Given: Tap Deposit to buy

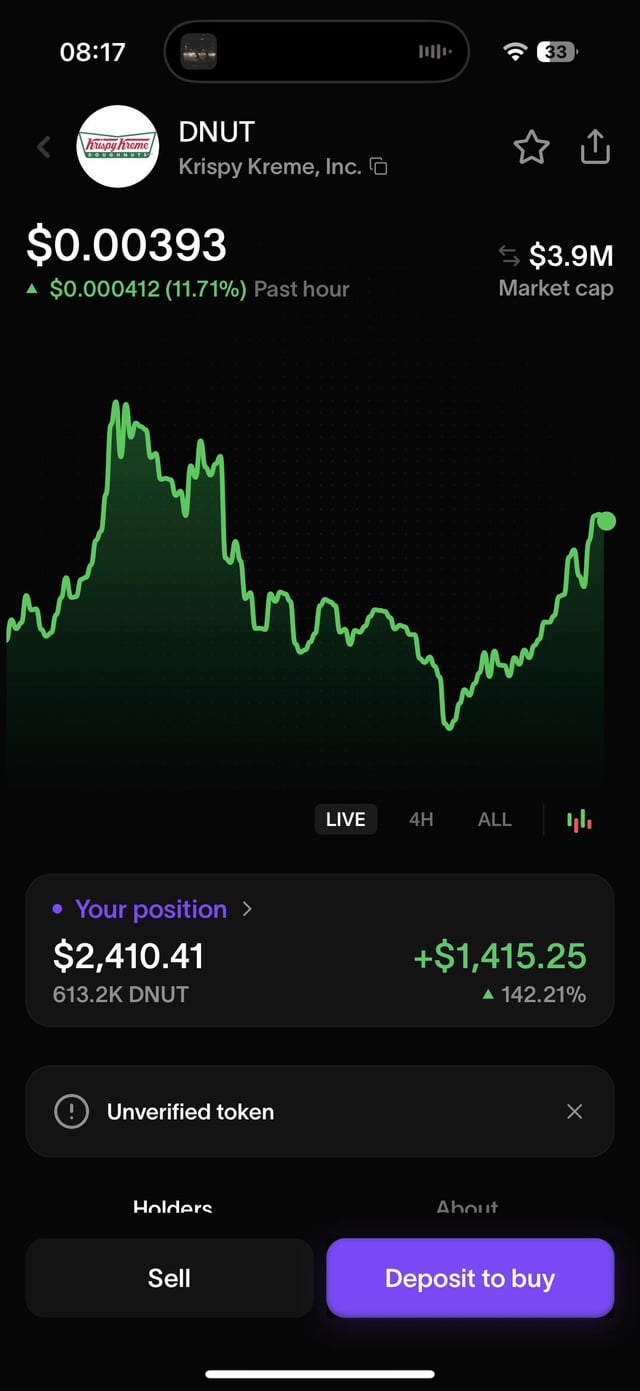Looking at the screenshot, I should pyautogui.click(x=470, y=1278).
